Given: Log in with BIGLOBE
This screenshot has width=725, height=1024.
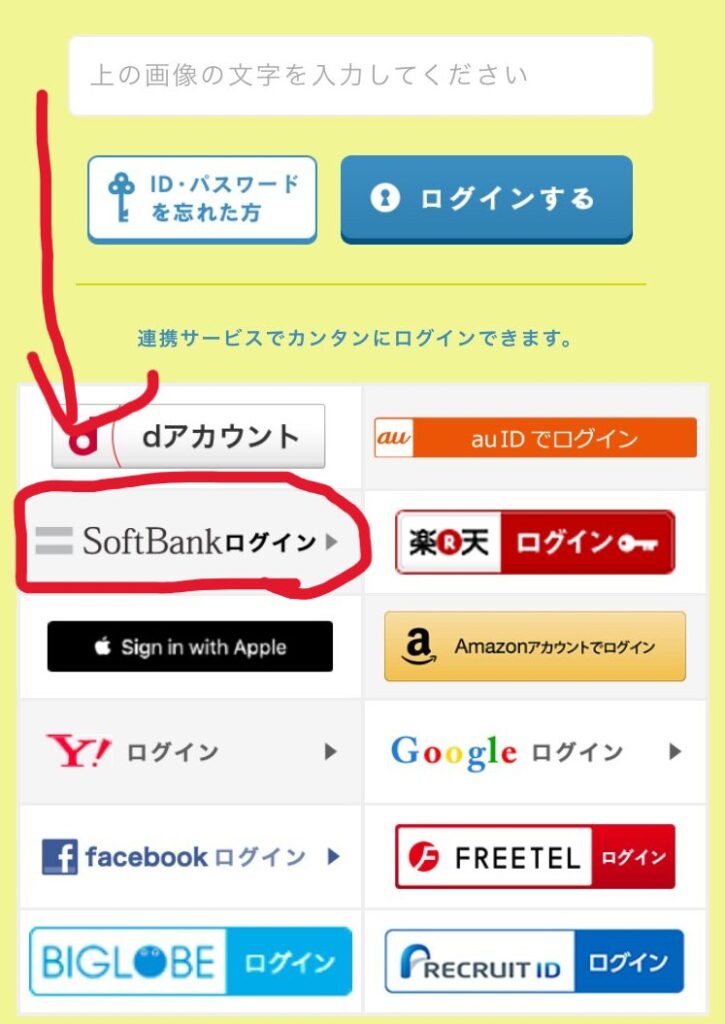Looking at the screenshot, I should (190, 962).
